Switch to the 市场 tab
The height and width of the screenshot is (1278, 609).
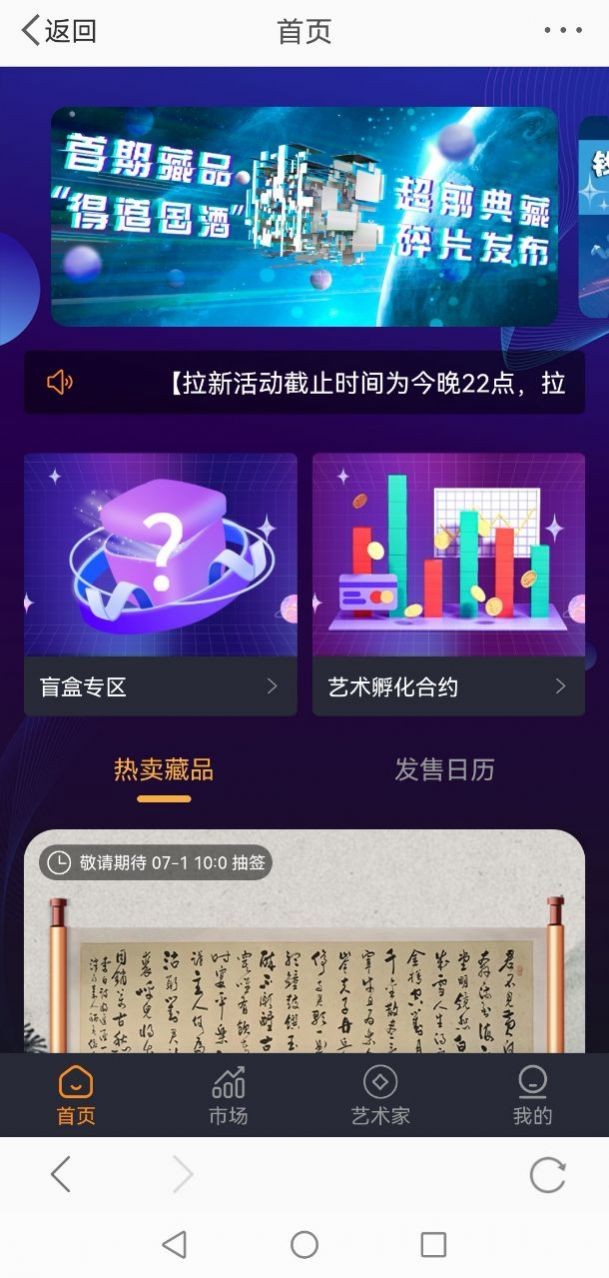(x=228, y=1096)
